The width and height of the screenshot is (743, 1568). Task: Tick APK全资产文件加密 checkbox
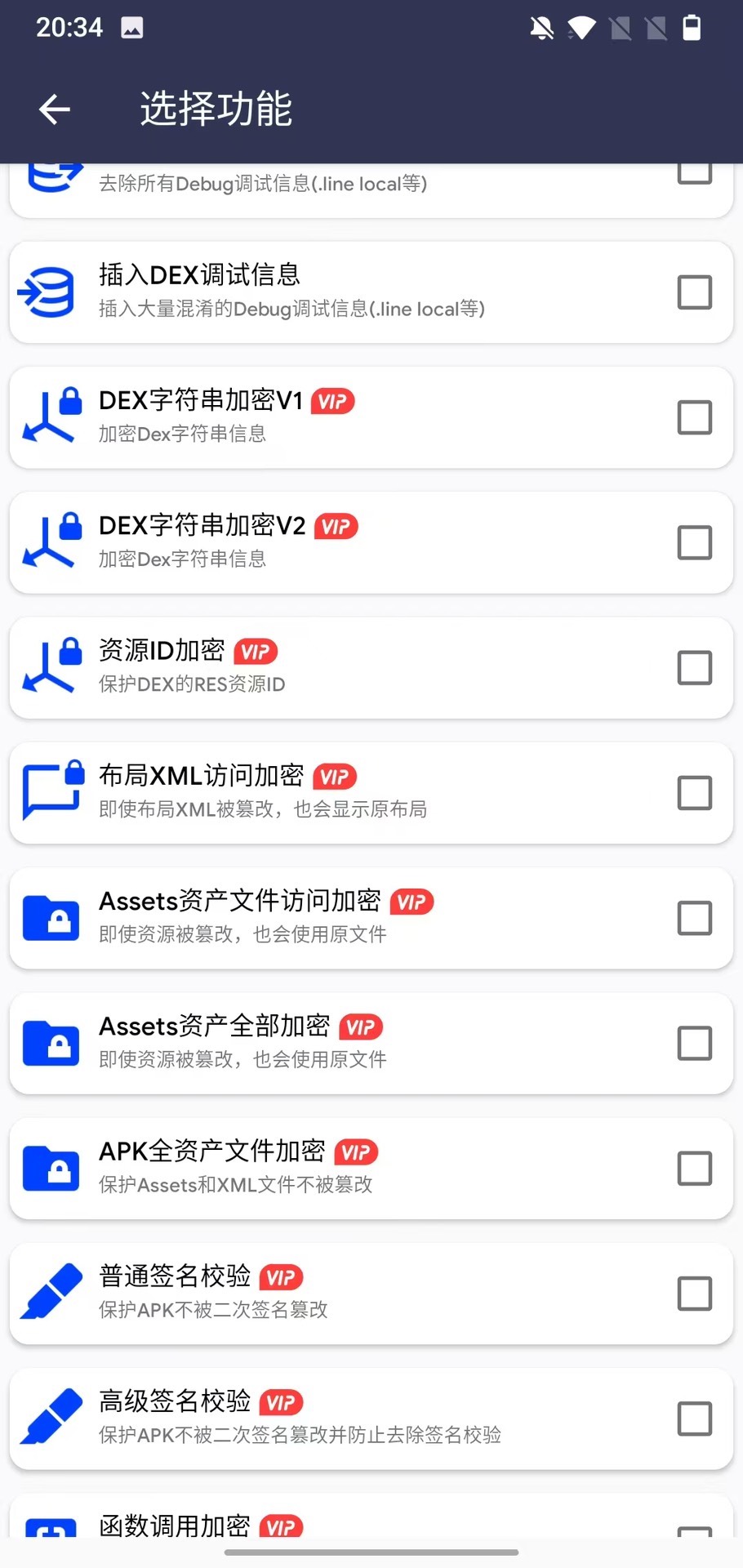coord(694,1169)
